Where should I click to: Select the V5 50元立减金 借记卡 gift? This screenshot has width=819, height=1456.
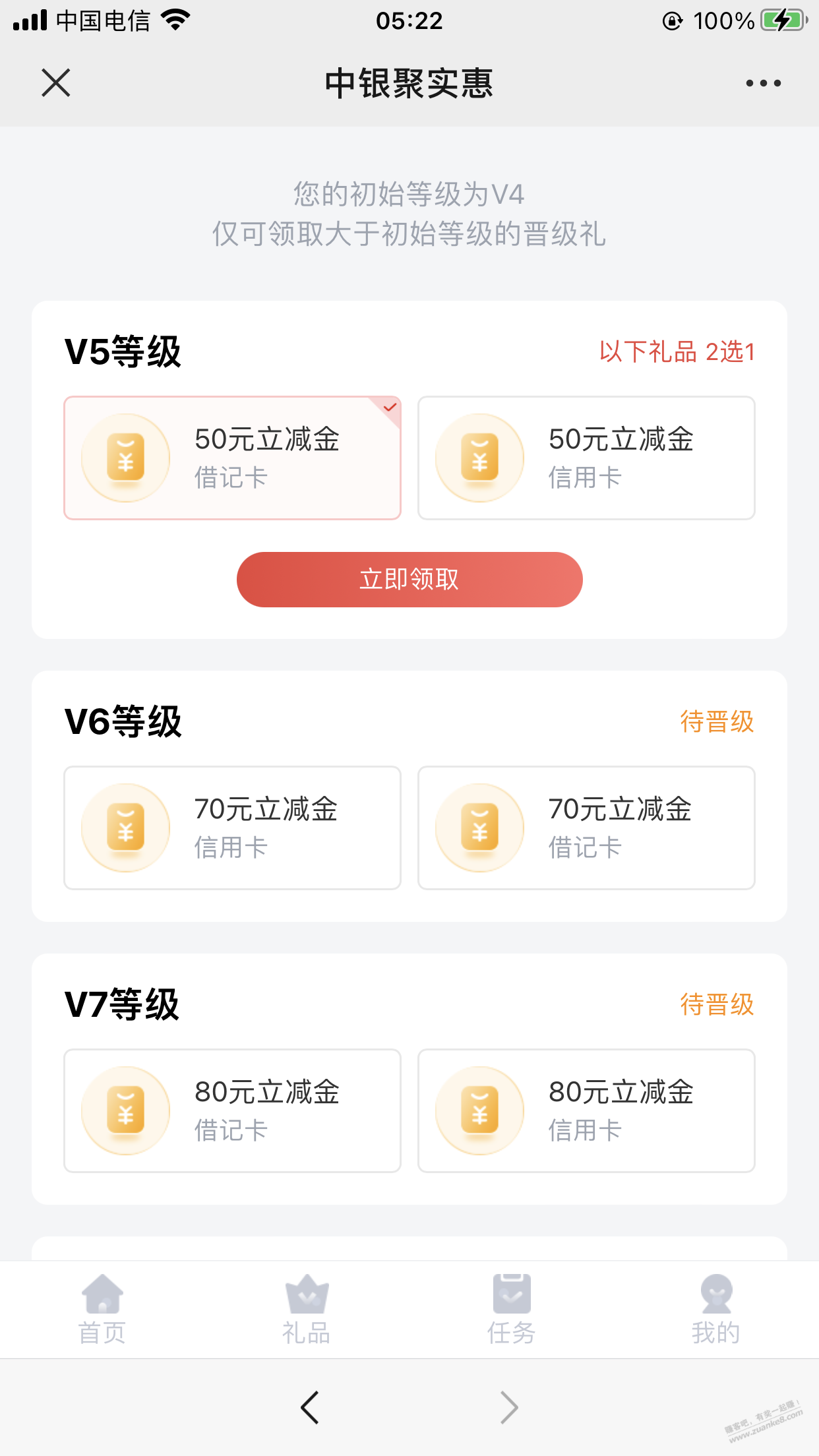pyautogui.click(x=232, y=458)
